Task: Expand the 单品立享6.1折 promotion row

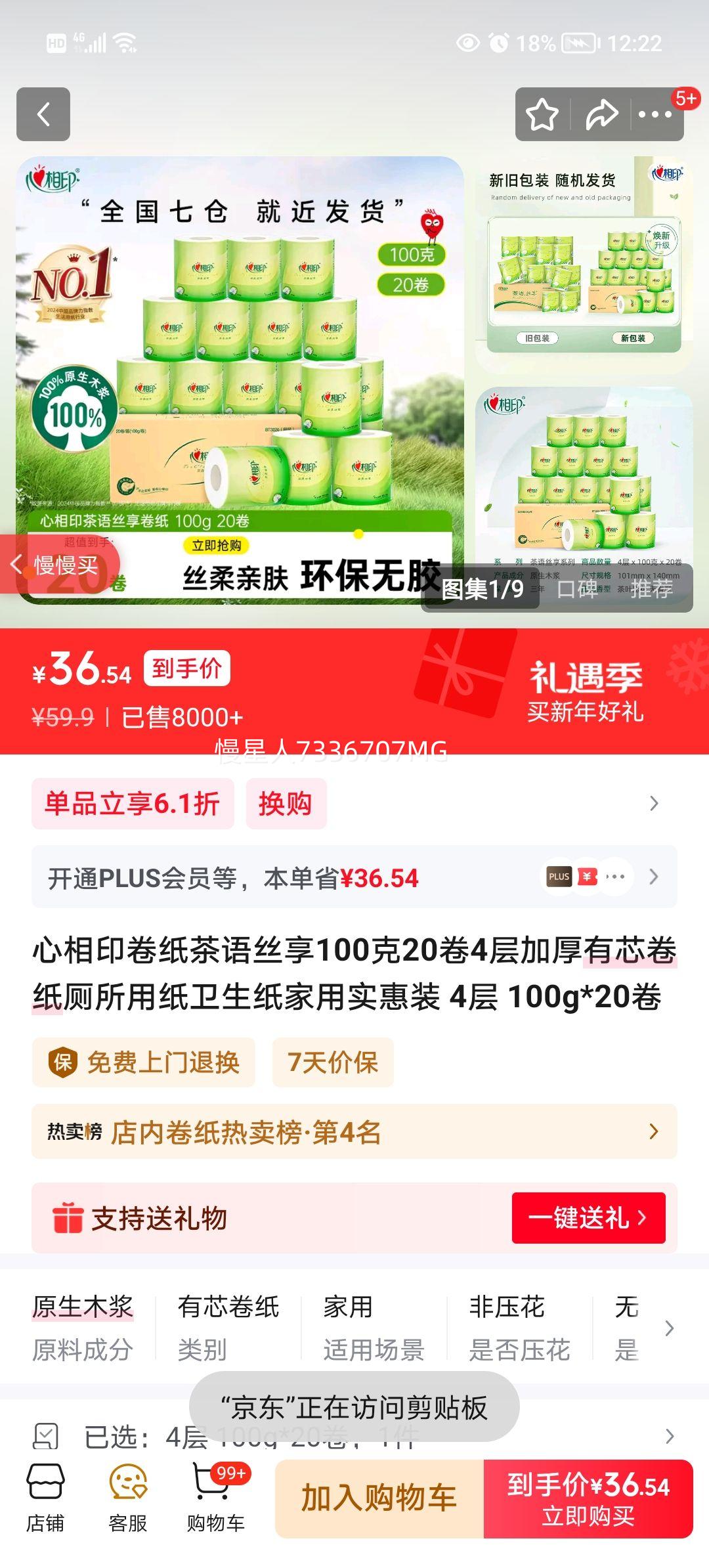Action: 133,804
